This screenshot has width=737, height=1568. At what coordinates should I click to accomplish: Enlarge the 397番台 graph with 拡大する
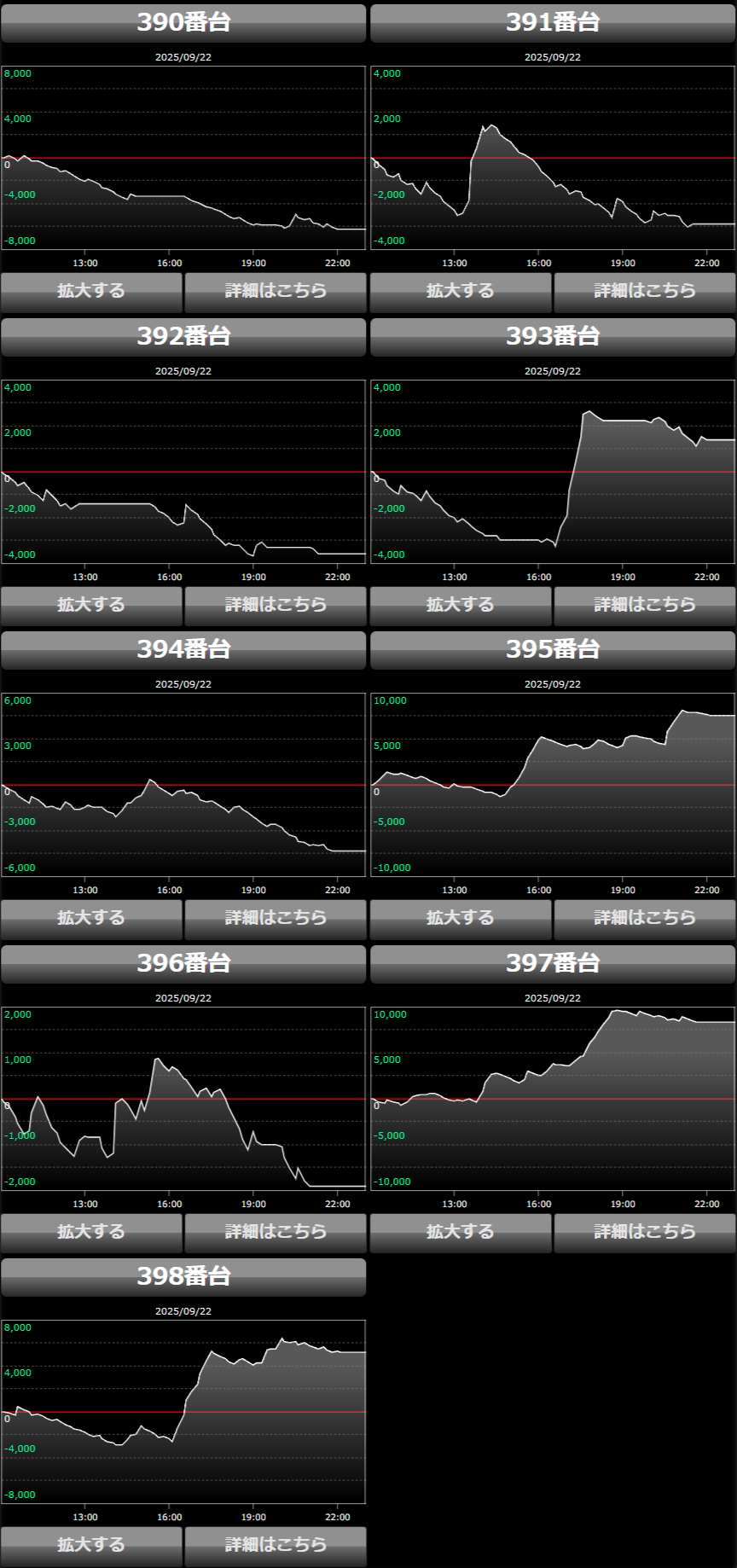[461, 1233]
